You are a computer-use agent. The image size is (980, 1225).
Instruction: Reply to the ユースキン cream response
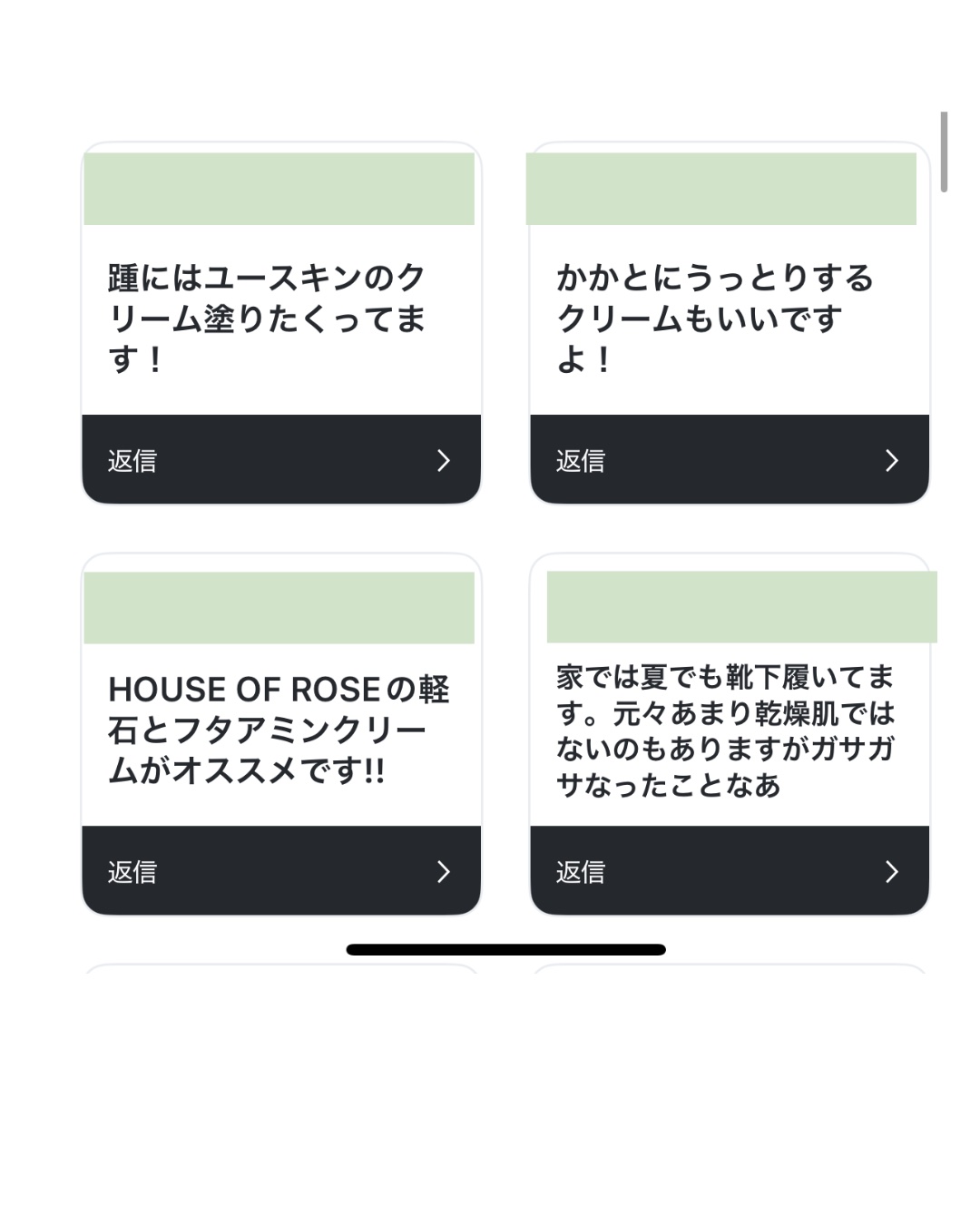click(x=281, y=460)
